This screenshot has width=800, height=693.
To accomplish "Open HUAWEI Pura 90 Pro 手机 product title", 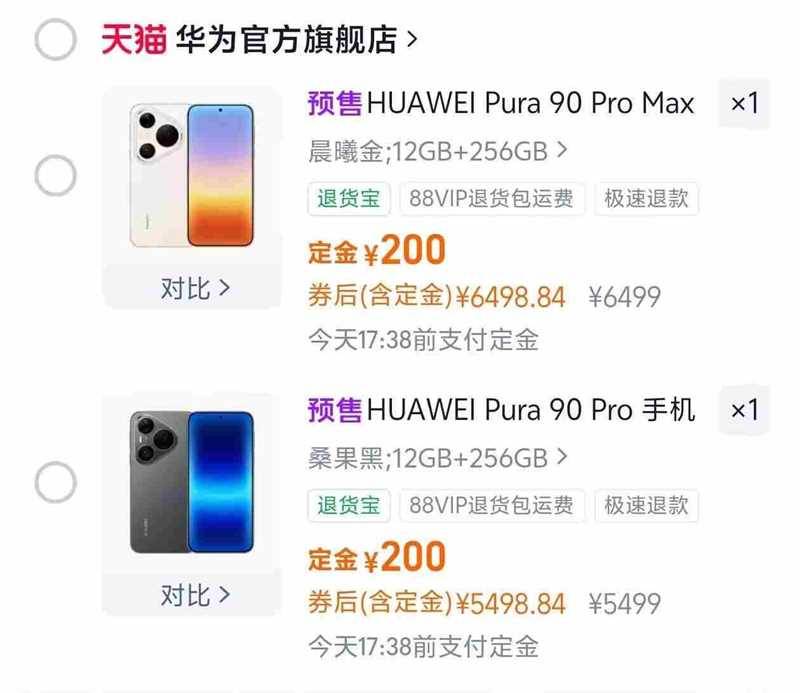I will coord(530,410).
